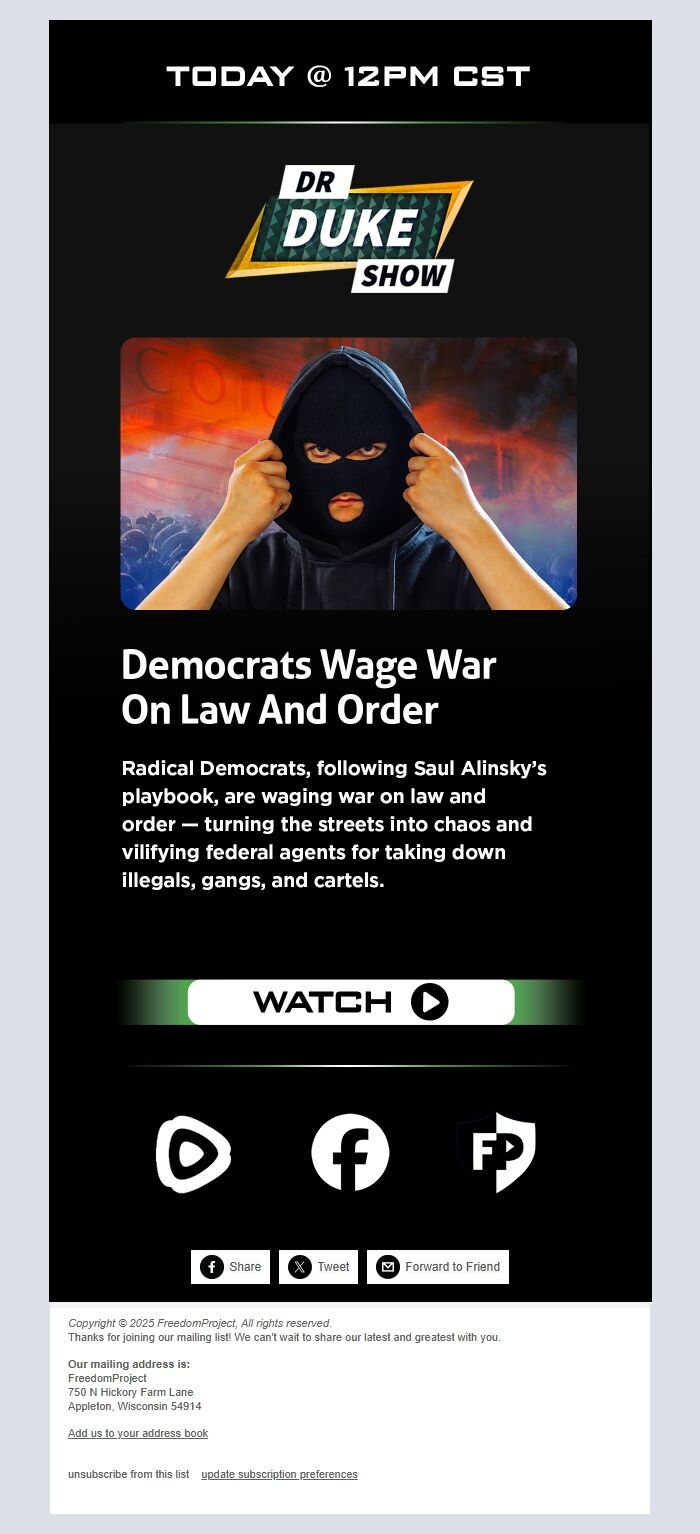700x1534 pixels.
Task: Open the Rumble channel icon
Action: (x=194, y=1153)
